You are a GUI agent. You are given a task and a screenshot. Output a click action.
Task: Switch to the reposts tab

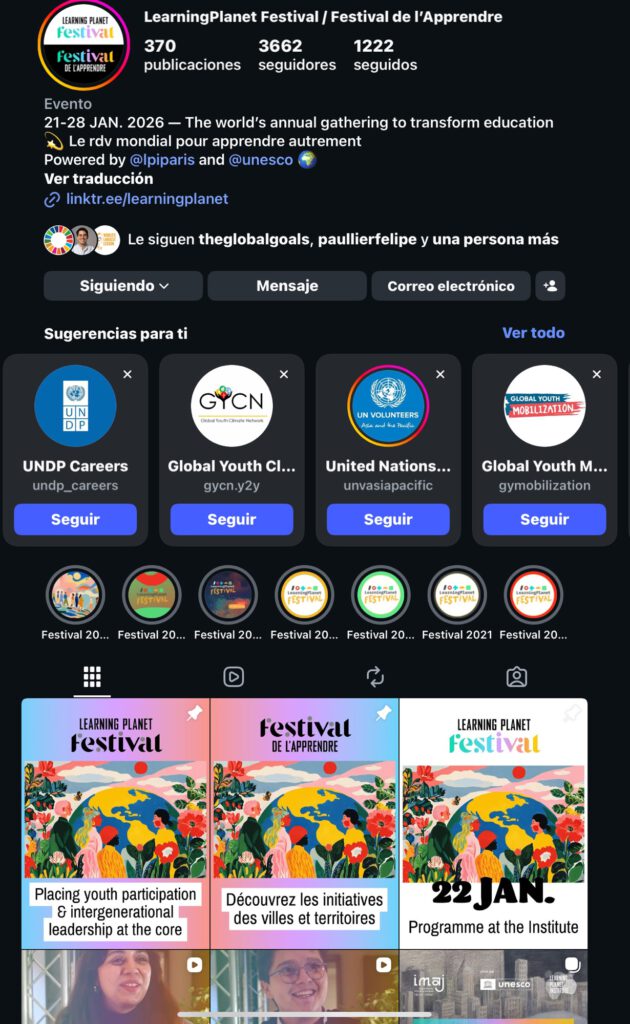pyautogui.click(x=375, y=677)
